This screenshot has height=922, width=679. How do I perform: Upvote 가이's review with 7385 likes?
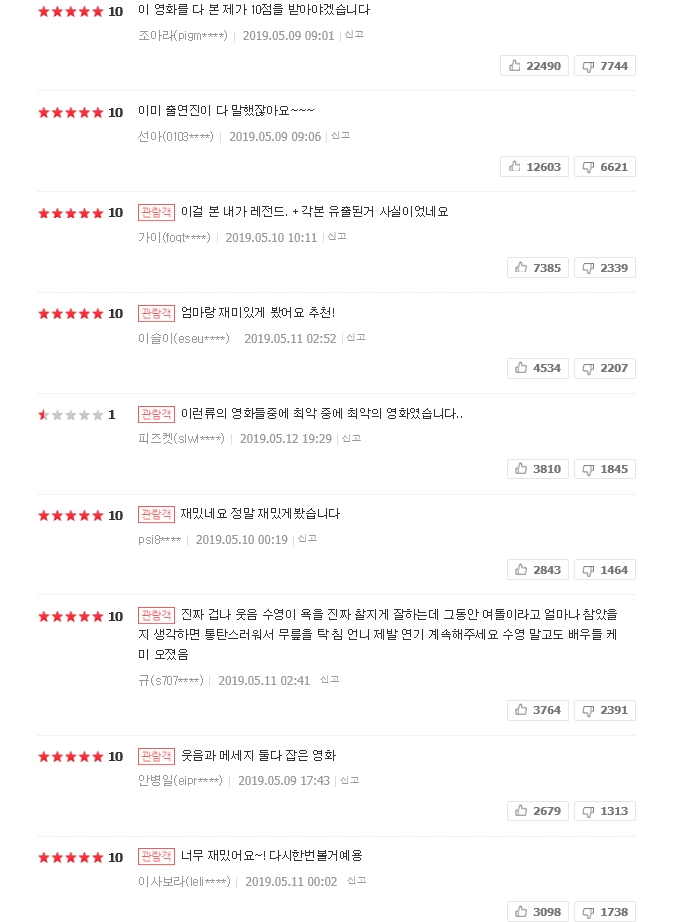point(539,268)
